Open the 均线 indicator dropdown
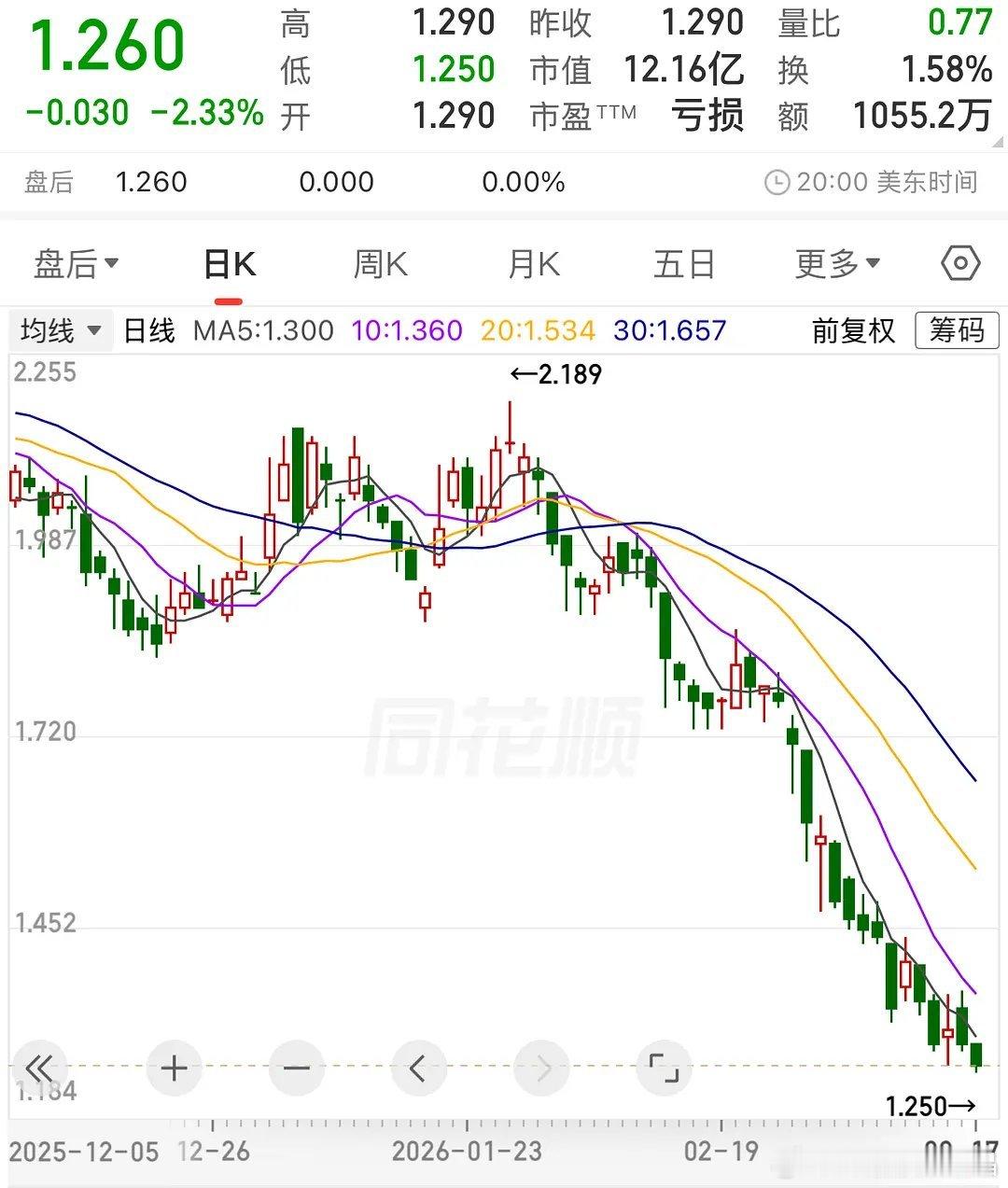 (60, 330)
